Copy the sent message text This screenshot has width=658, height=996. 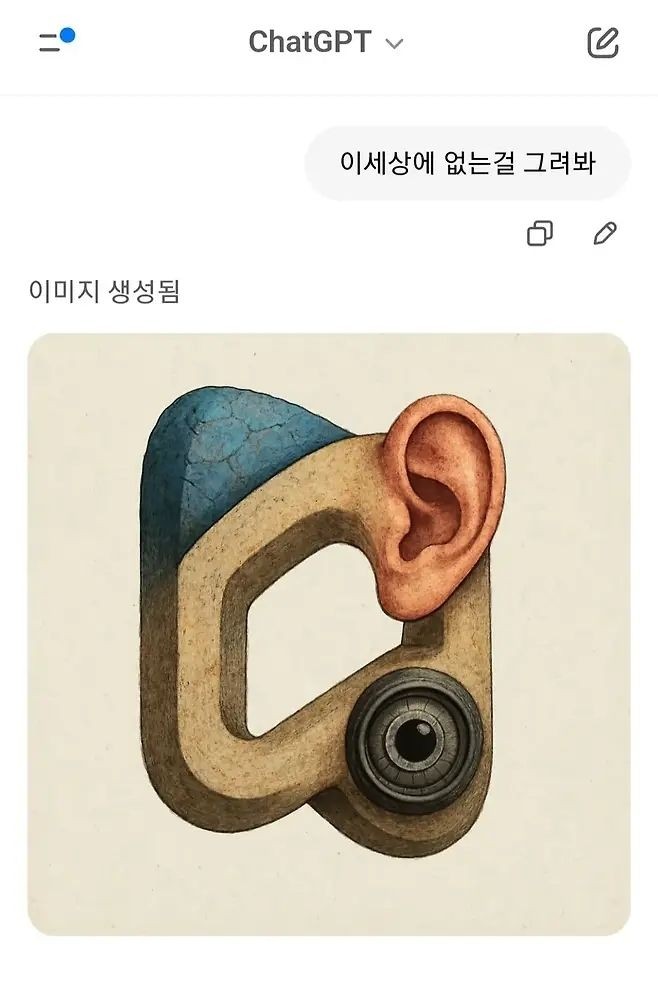[x=540, y=234]
